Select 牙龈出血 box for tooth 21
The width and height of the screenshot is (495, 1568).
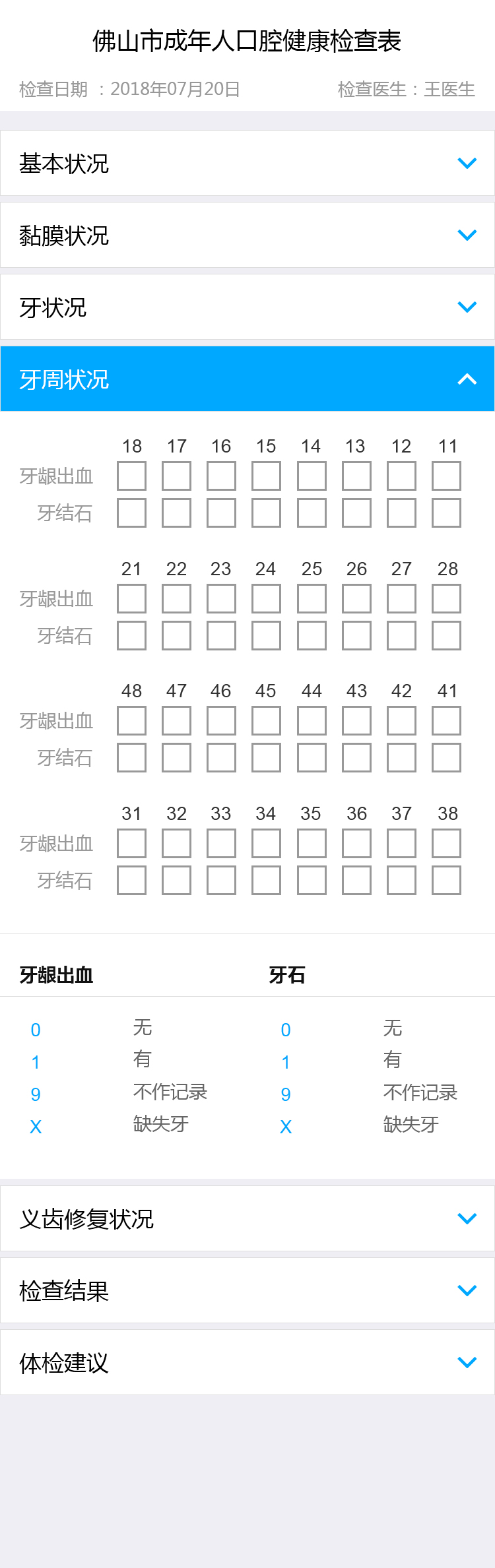pos(131,599)
